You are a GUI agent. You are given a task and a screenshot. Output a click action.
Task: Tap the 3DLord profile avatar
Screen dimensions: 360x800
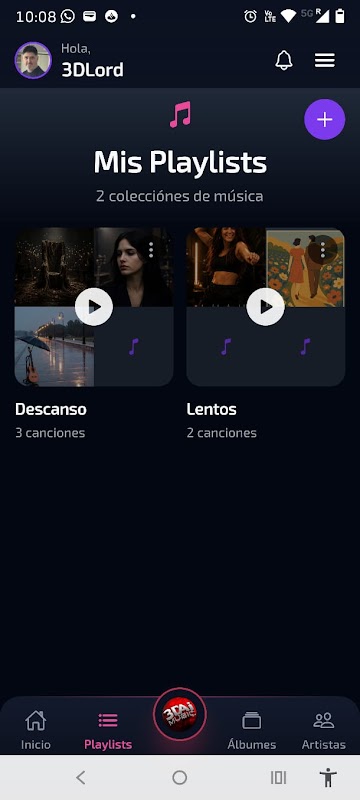point(33,60)
